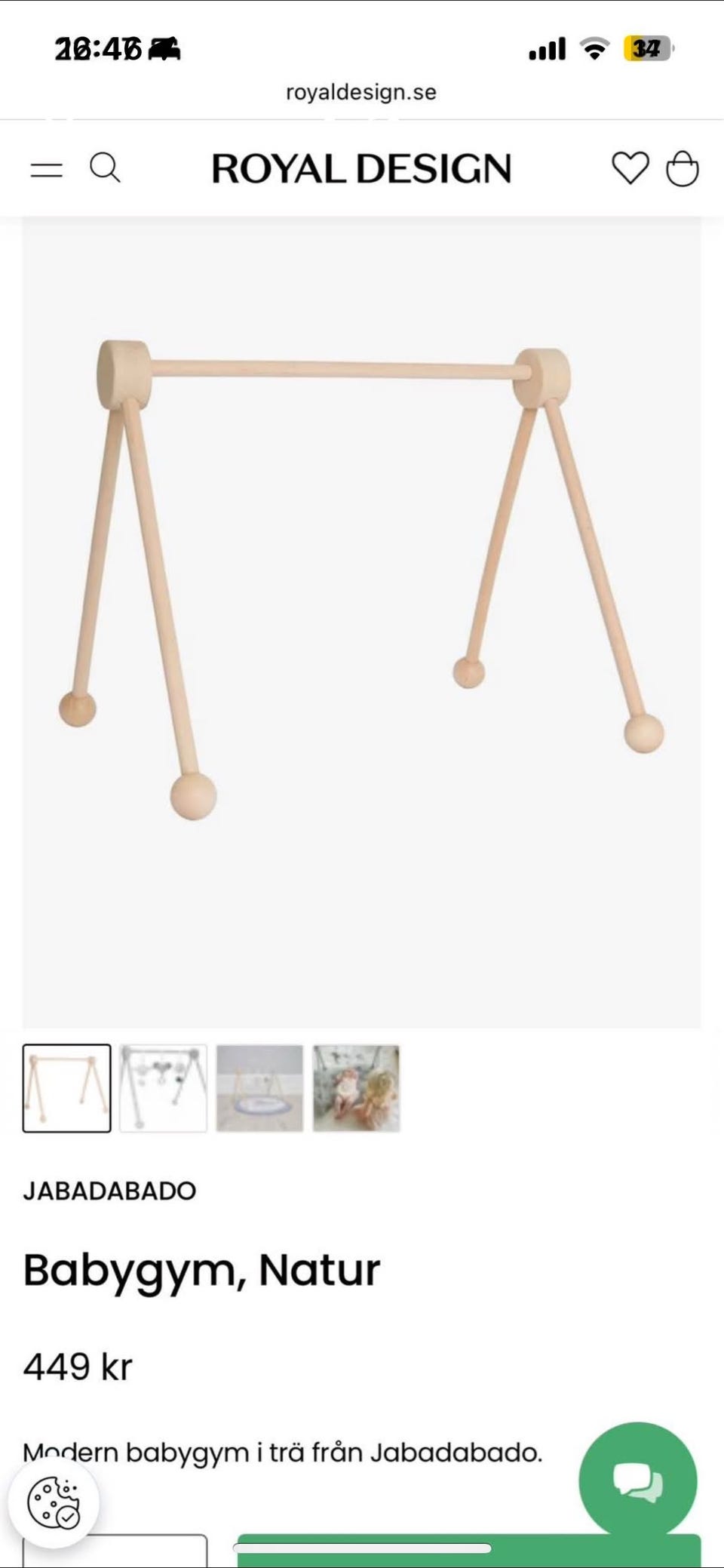This screenshot has width=724, height=1568.
Task: Open the shopping bag
Action: pos(683,168)
